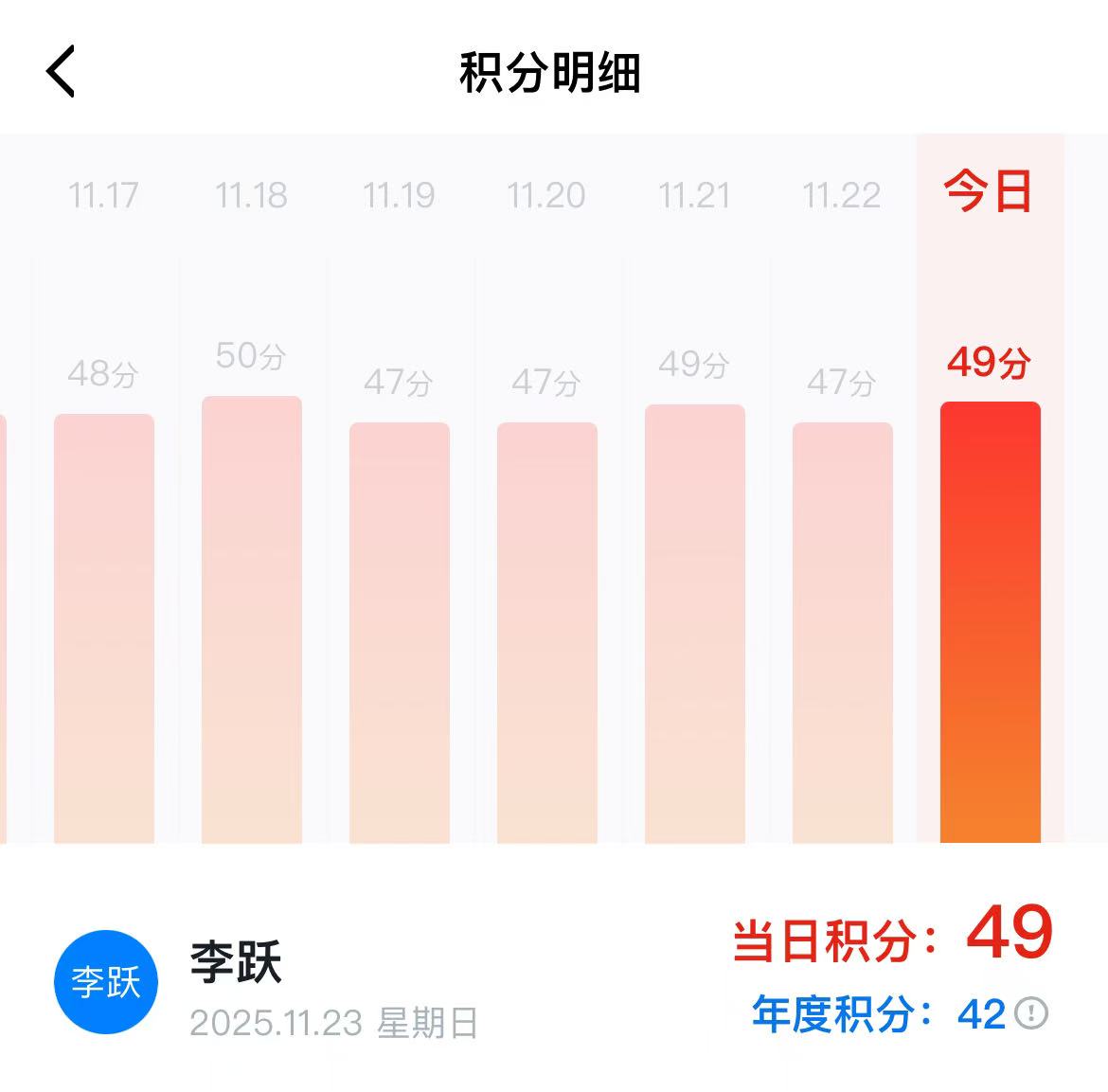
Task: Select the 11.22 score bar
Action: 843,632
